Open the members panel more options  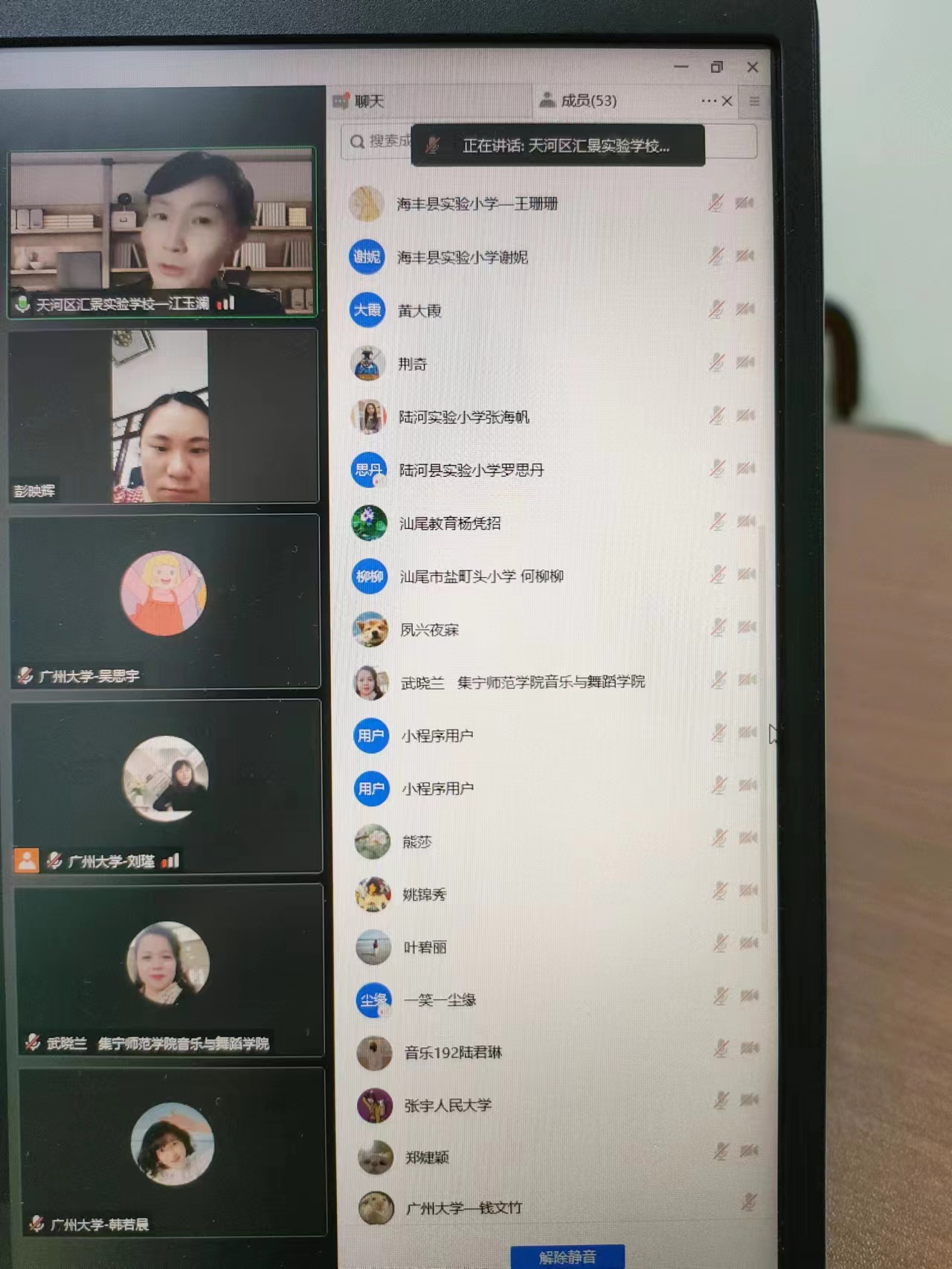pyautogui.click(x=707, y=100)
